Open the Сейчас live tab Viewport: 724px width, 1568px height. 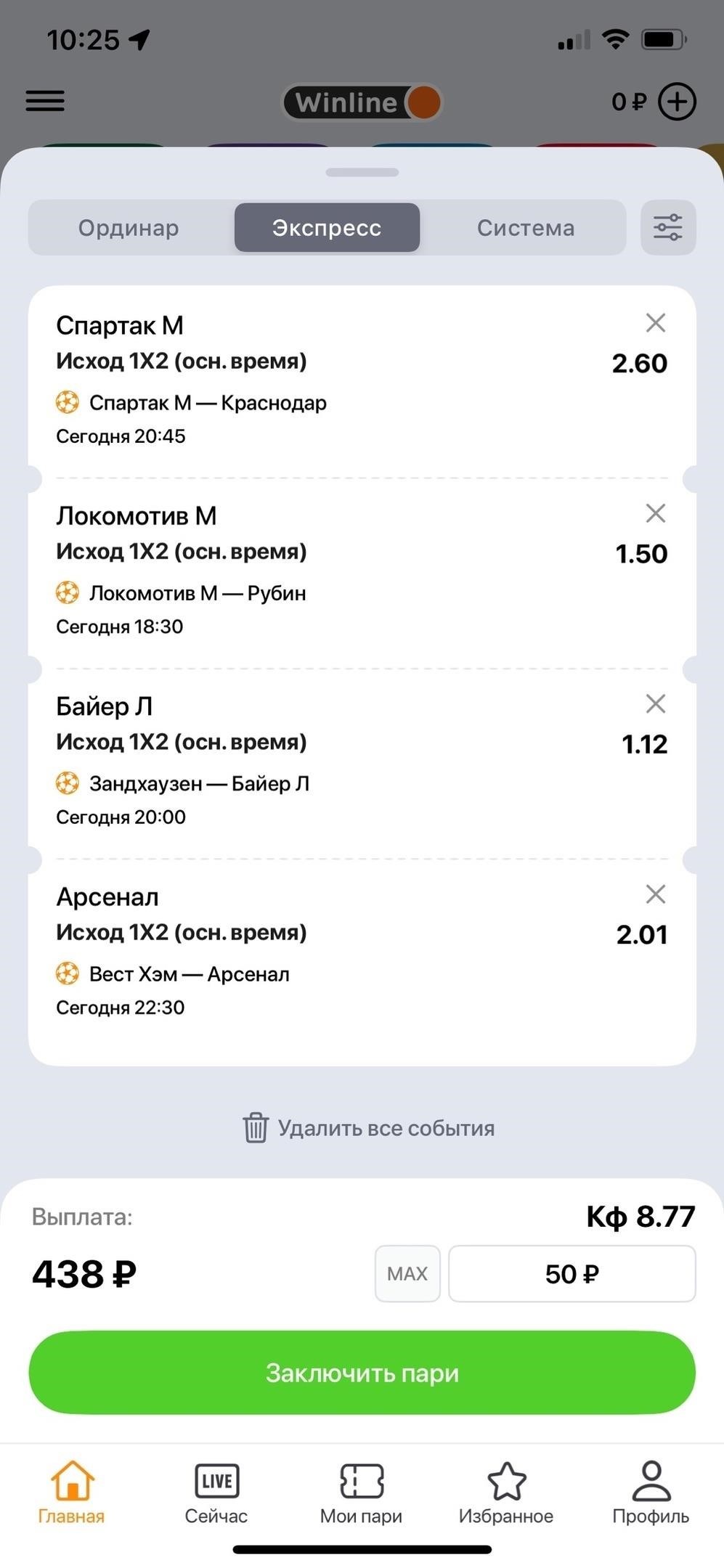(x=216, y=1493)
